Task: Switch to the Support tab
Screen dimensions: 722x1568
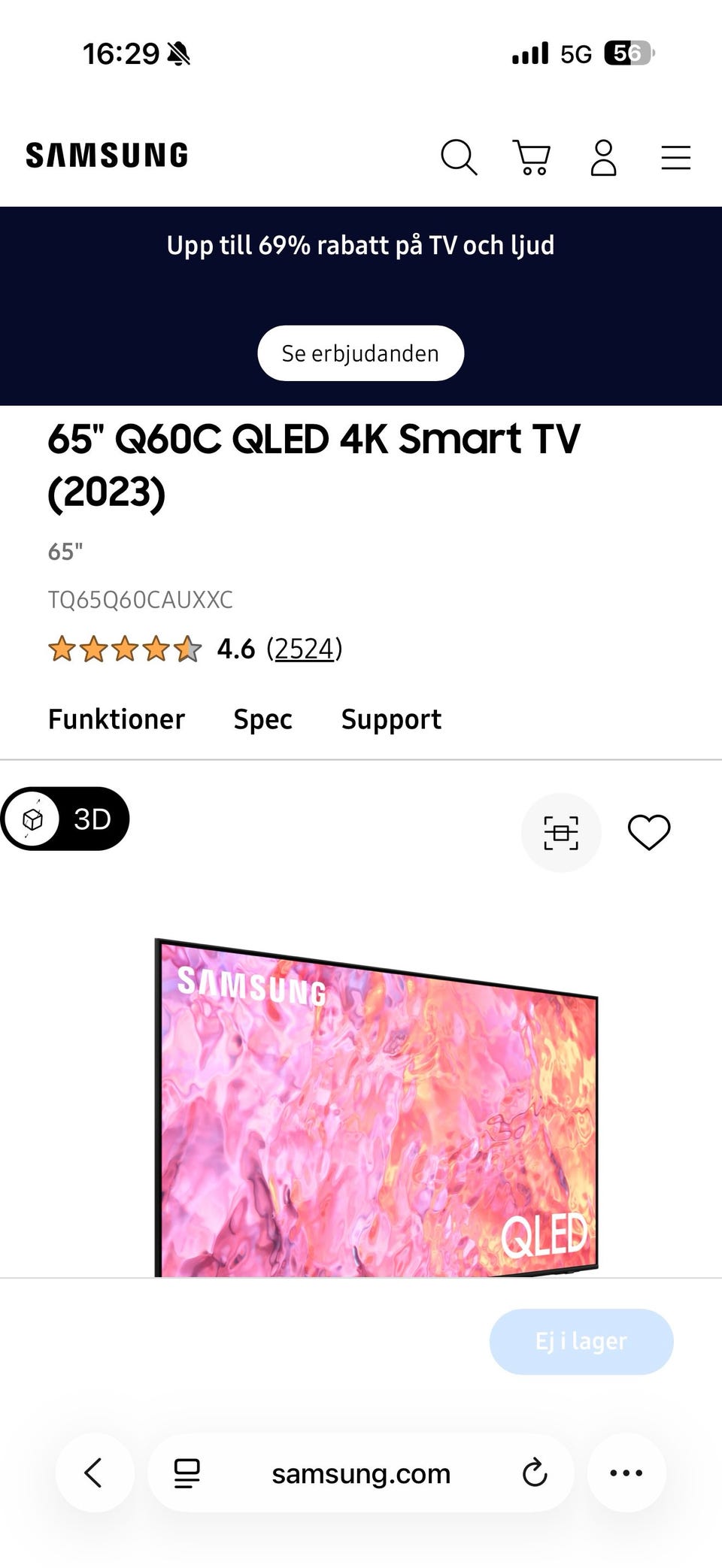Action: click(391, 719)
